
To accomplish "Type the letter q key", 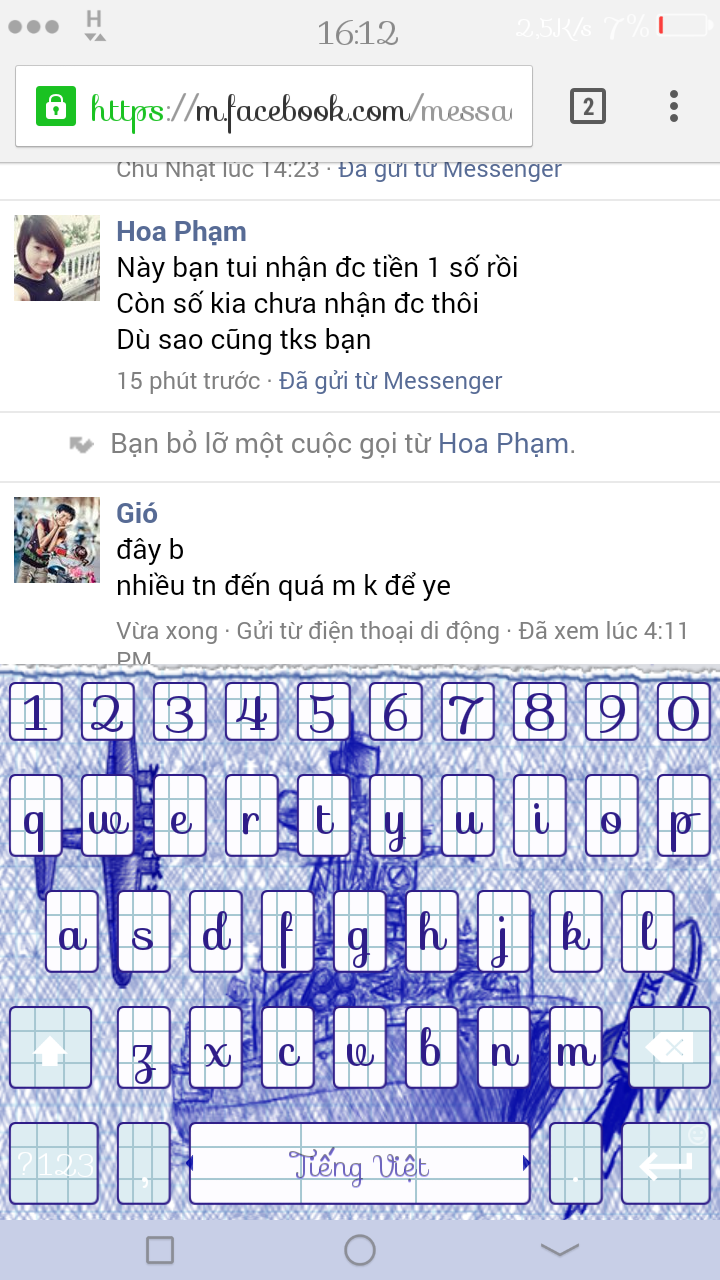I will (x=35, y=816).
